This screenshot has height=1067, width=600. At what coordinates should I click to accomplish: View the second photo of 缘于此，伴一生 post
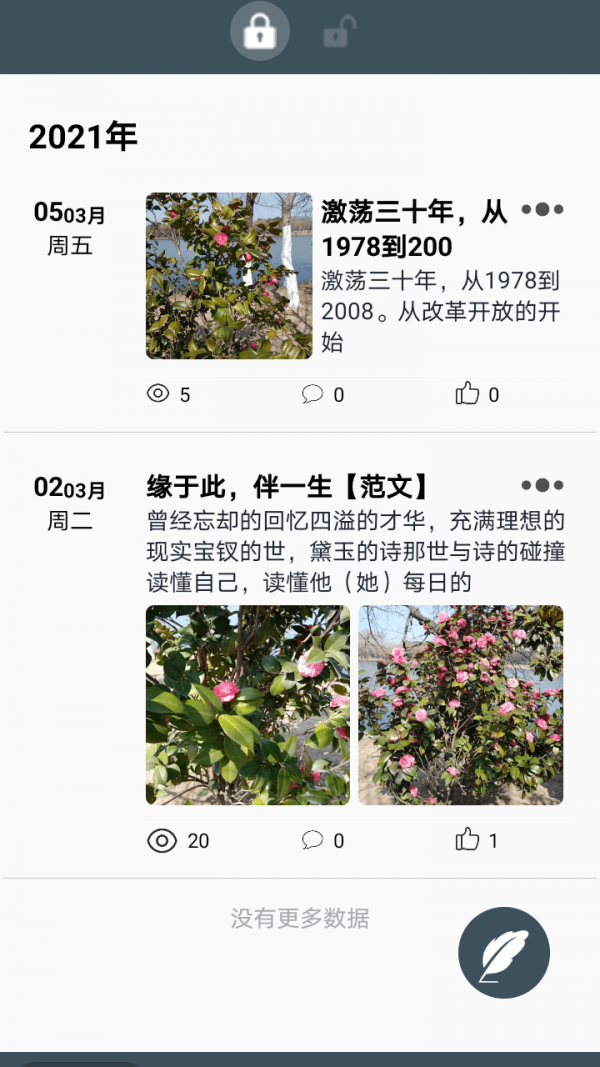(x=461, y=704)
